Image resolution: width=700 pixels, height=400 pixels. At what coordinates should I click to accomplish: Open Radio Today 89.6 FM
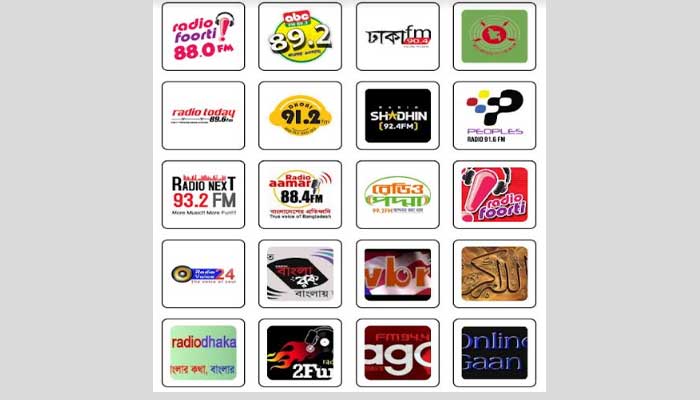coord(203,116)
